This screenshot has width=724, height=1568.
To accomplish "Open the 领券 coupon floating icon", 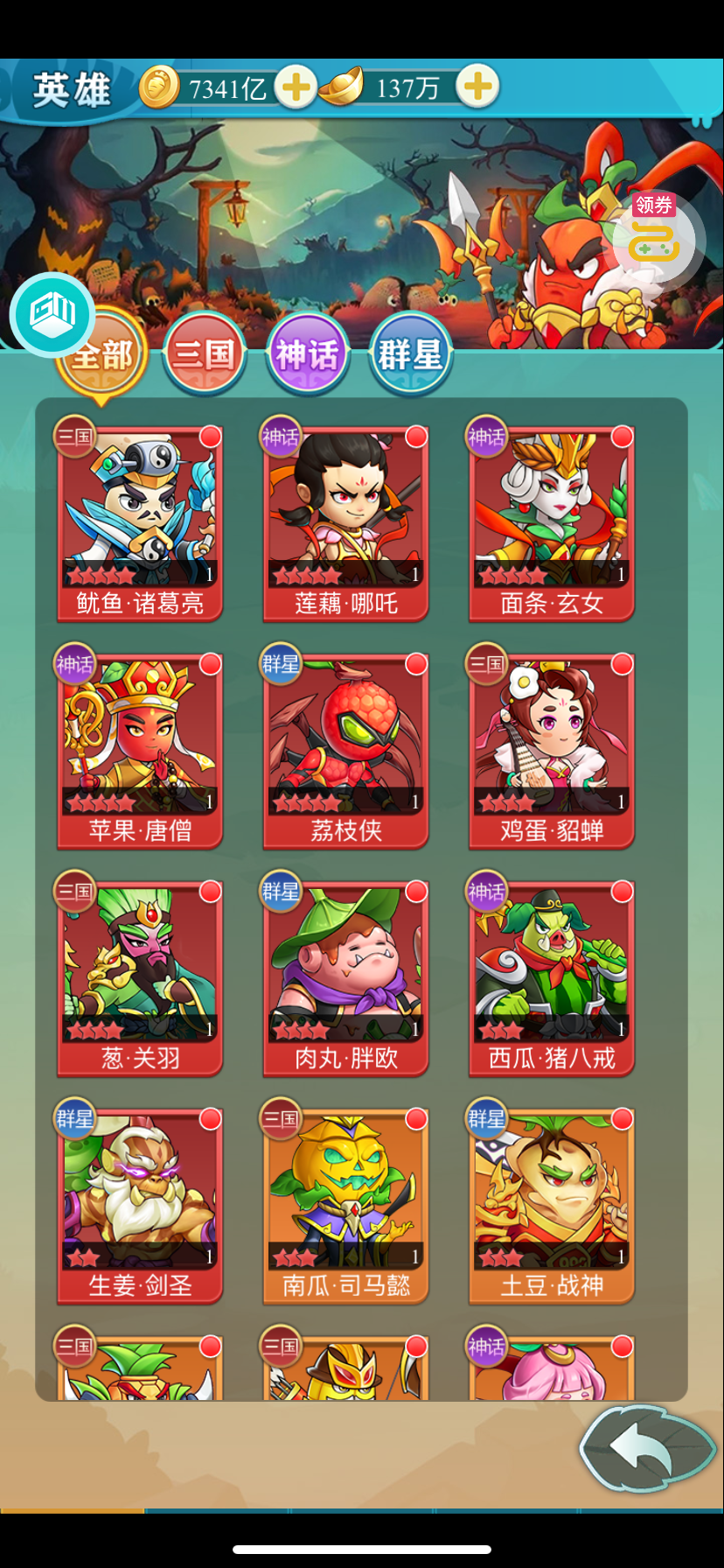I will [654, 233].
